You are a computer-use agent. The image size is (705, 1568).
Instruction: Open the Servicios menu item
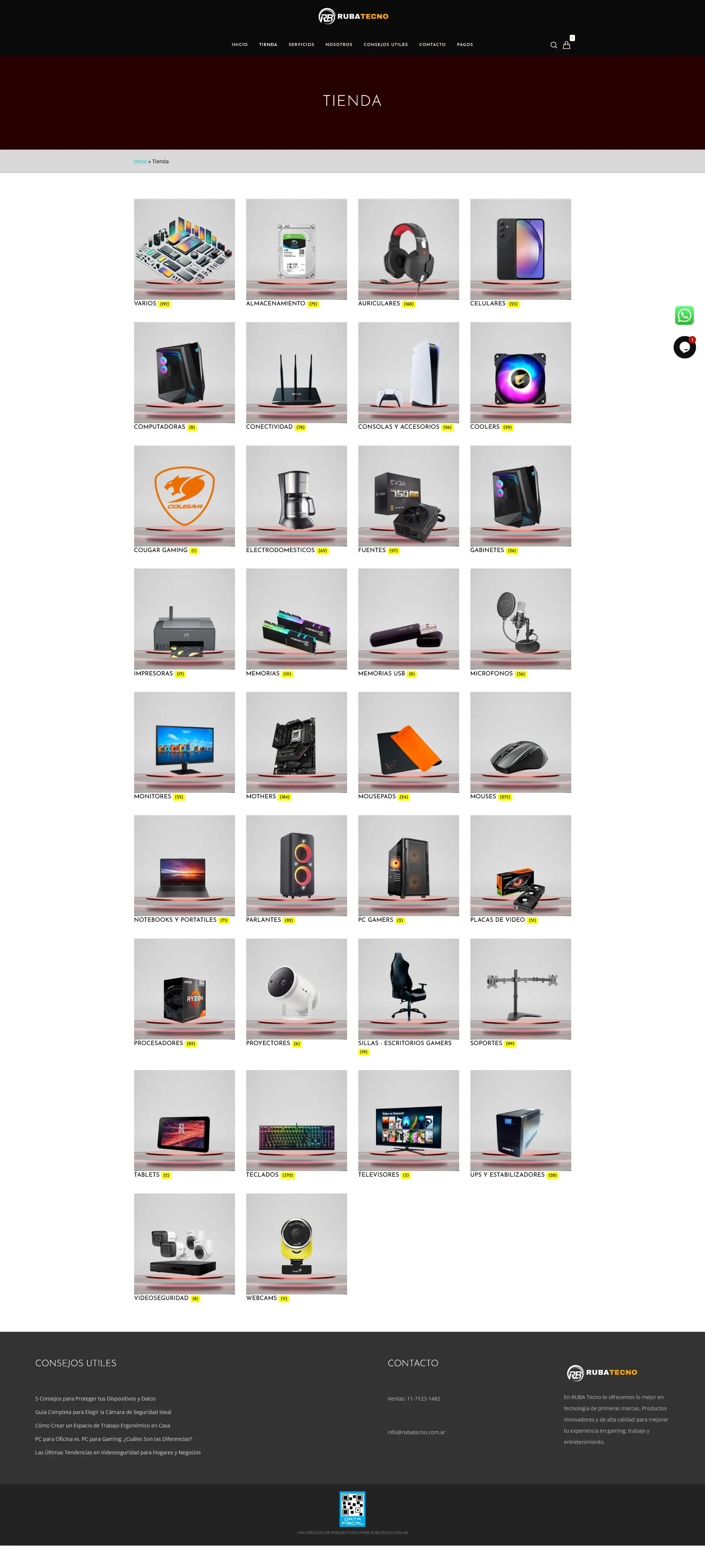[x=301, y=44]
